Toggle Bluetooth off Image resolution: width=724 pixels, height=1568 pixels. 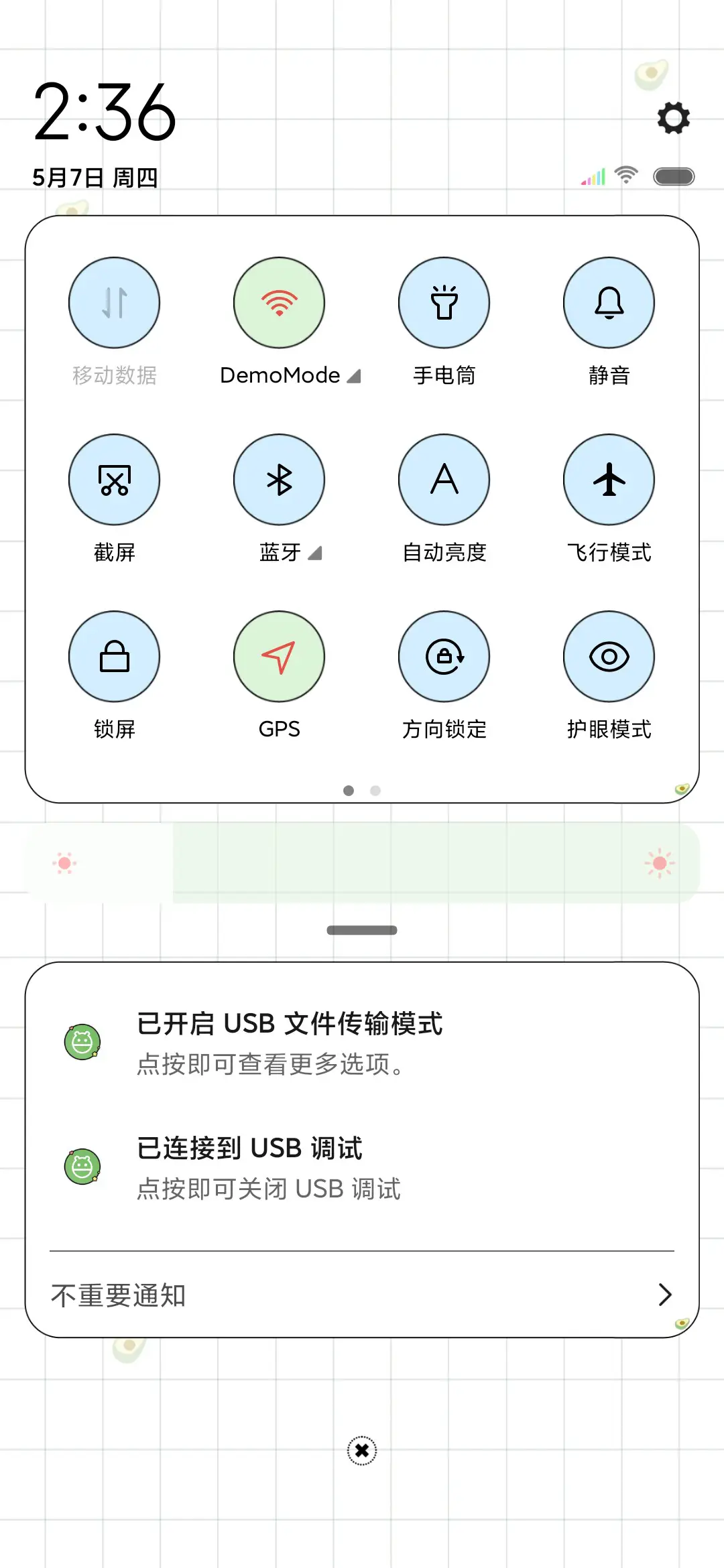[279, 480]
